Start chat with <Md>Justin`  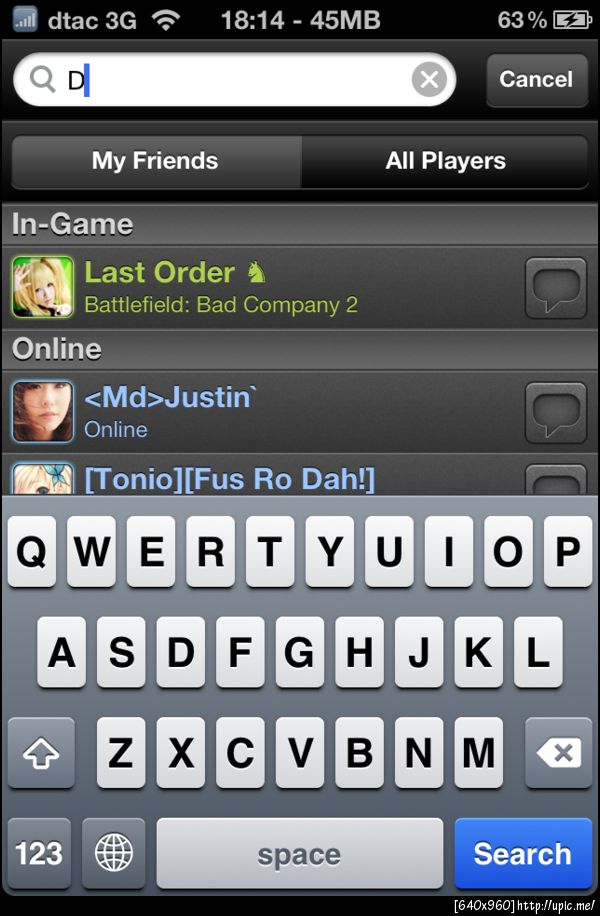[x=556, y=411]
